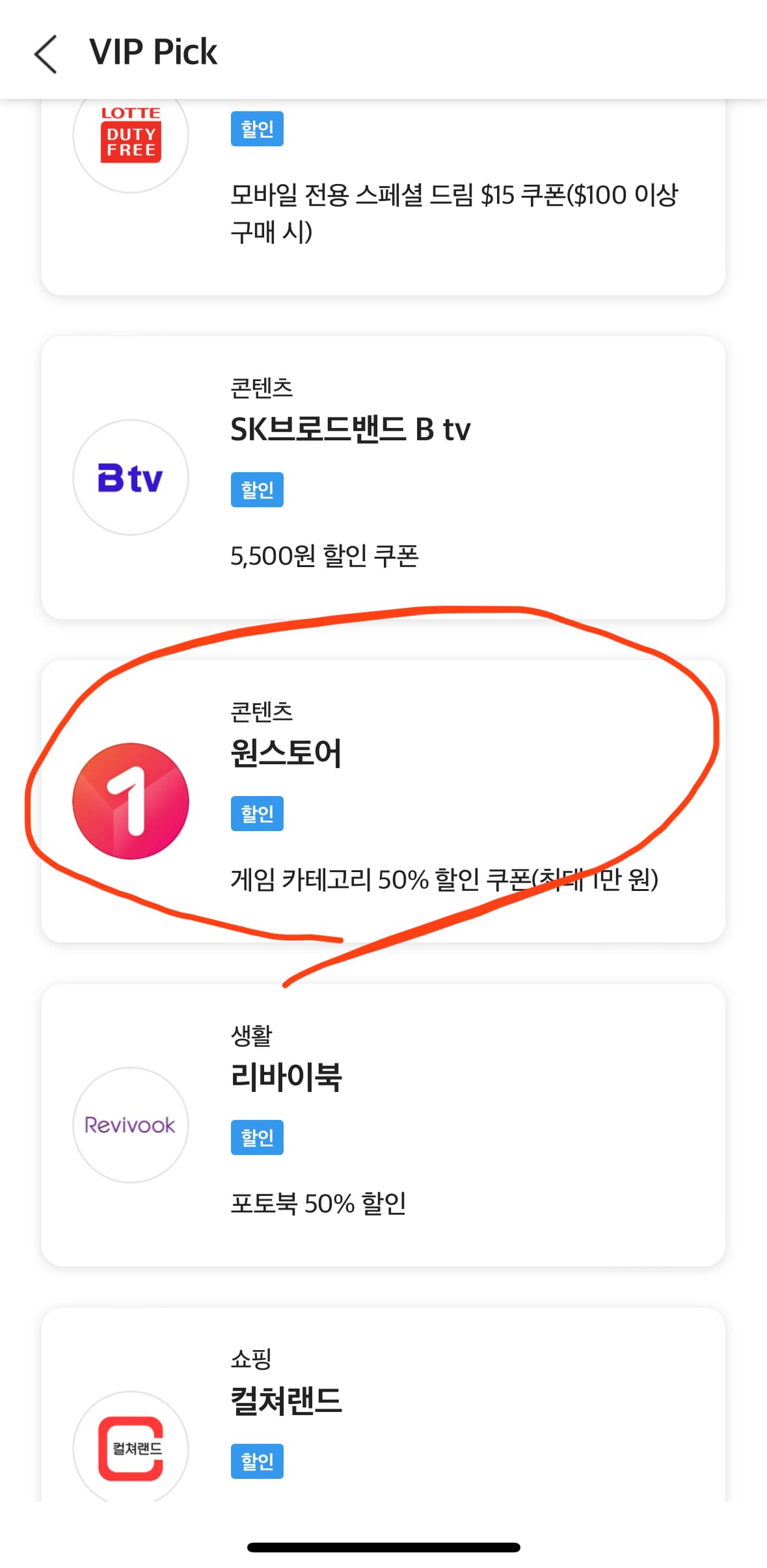Tap the 포토북 50% 할인 offer text
The width and height of the screenshot is (767, 1568).
pos(318,1203)
